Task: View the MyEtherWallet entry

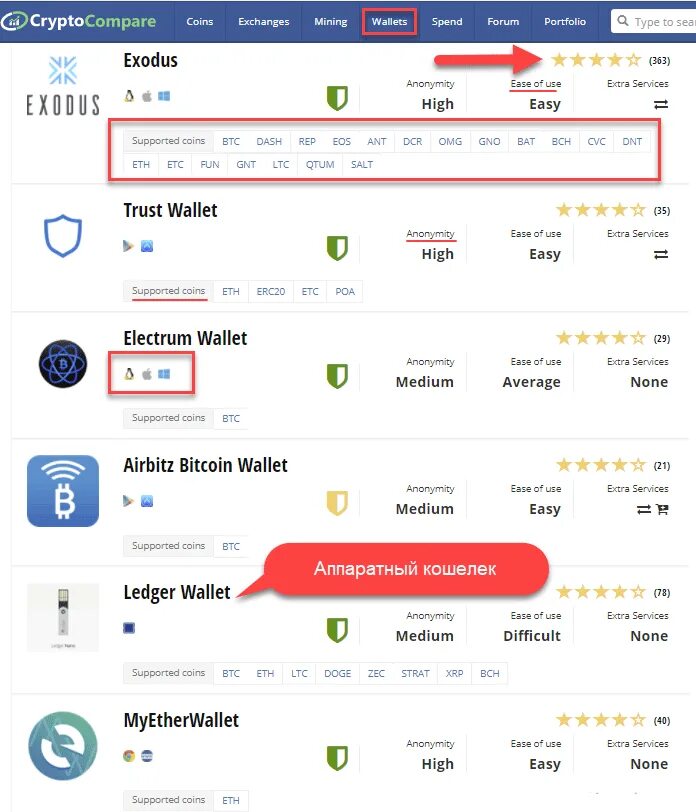Action: pos(181,720)
